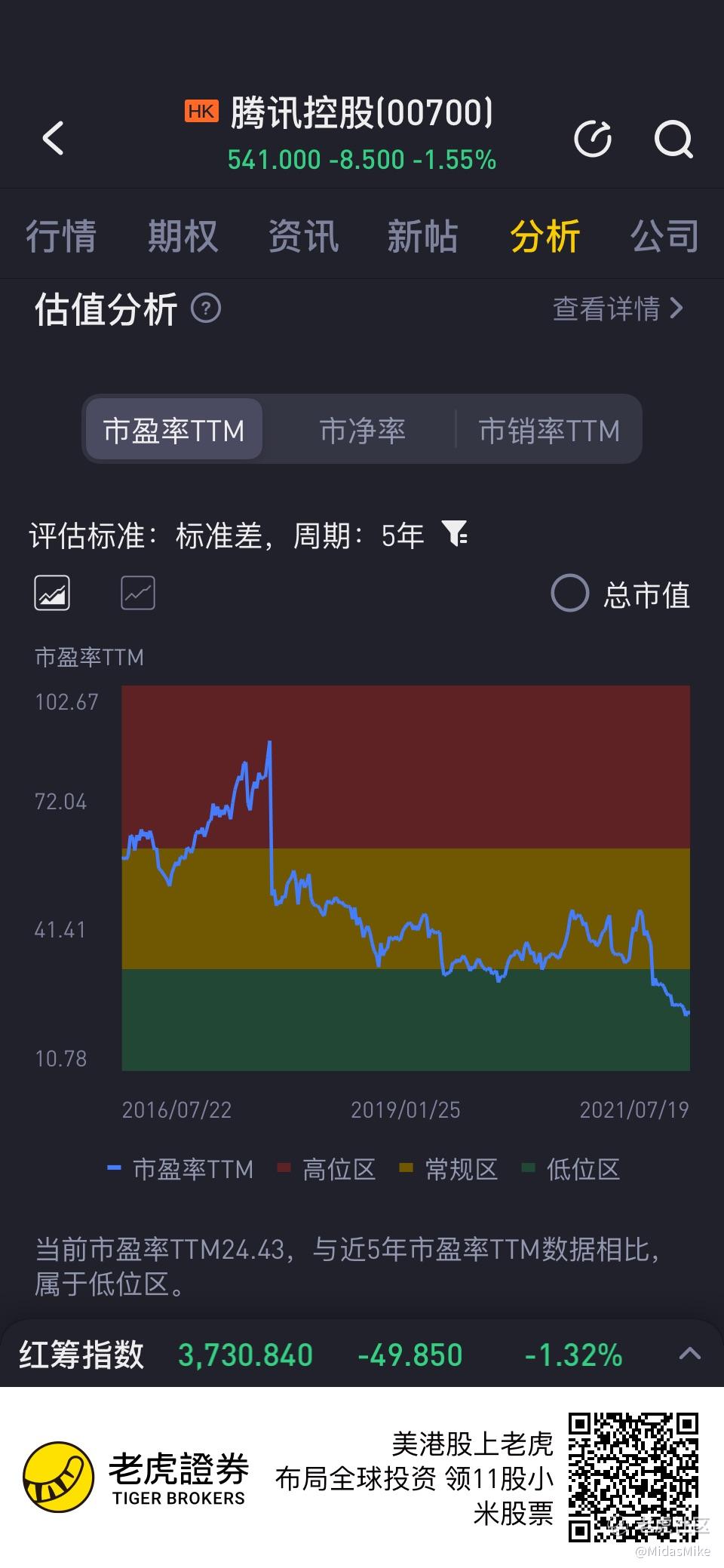The image size is (724, 1568).
Task: Select the plain line chart view
Action: [138, 593]
